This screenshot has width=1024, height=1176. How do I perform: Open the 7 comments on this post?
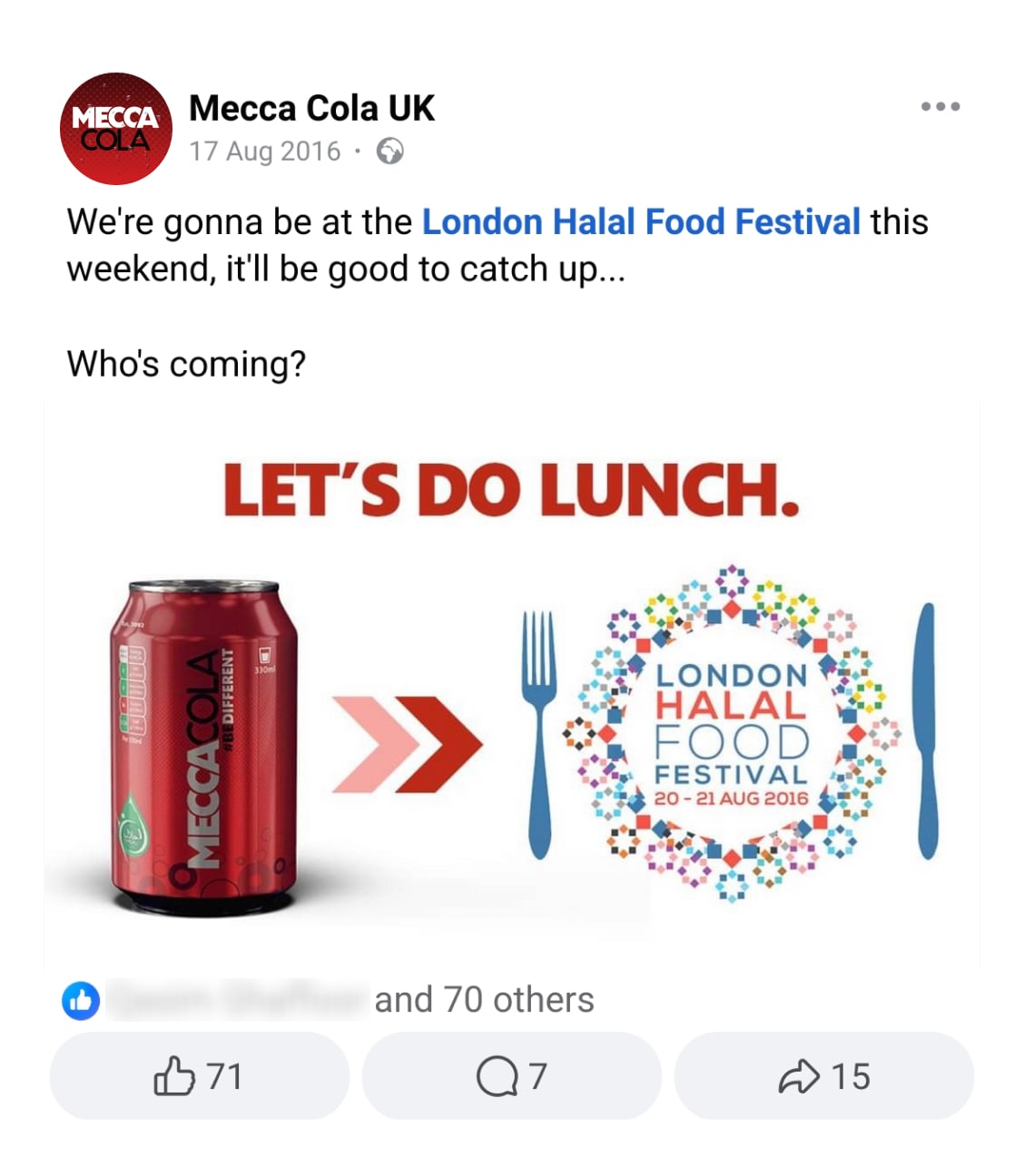point(511,1076)
